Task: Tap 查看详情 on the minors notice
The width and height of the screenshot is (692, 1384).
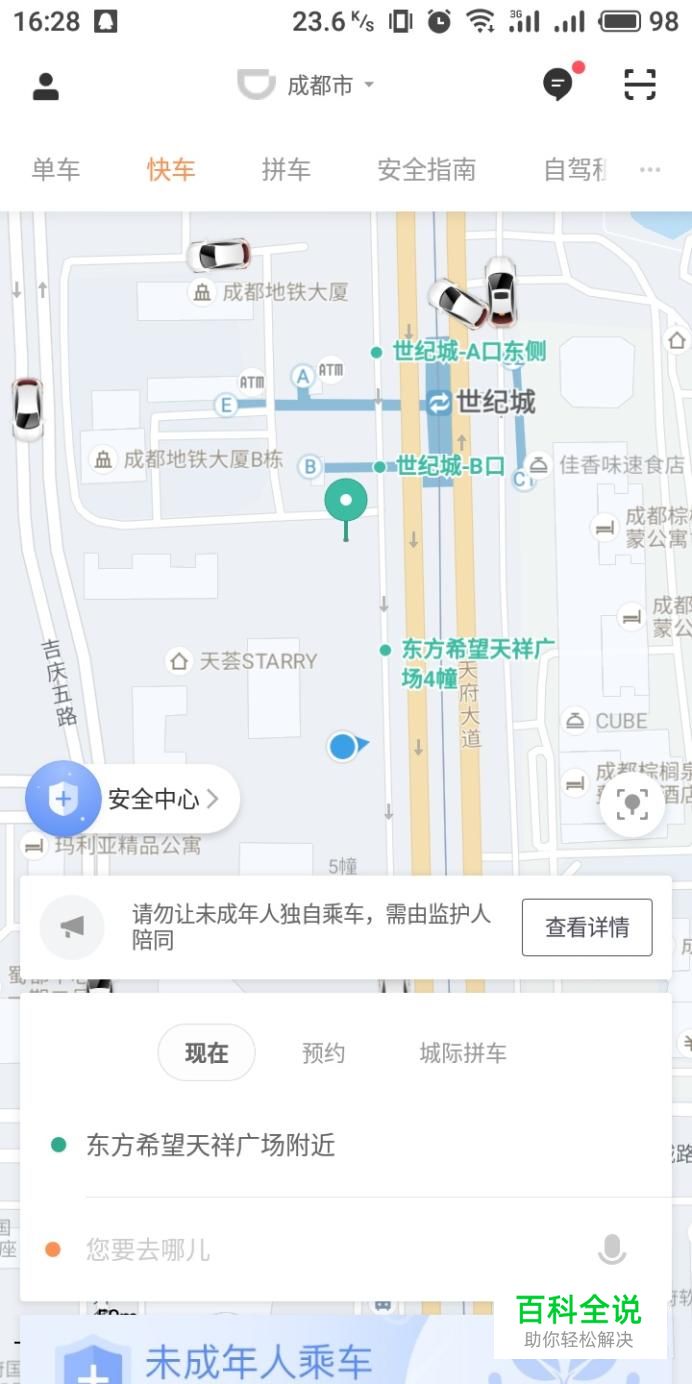Action: [x=587, y=927]
